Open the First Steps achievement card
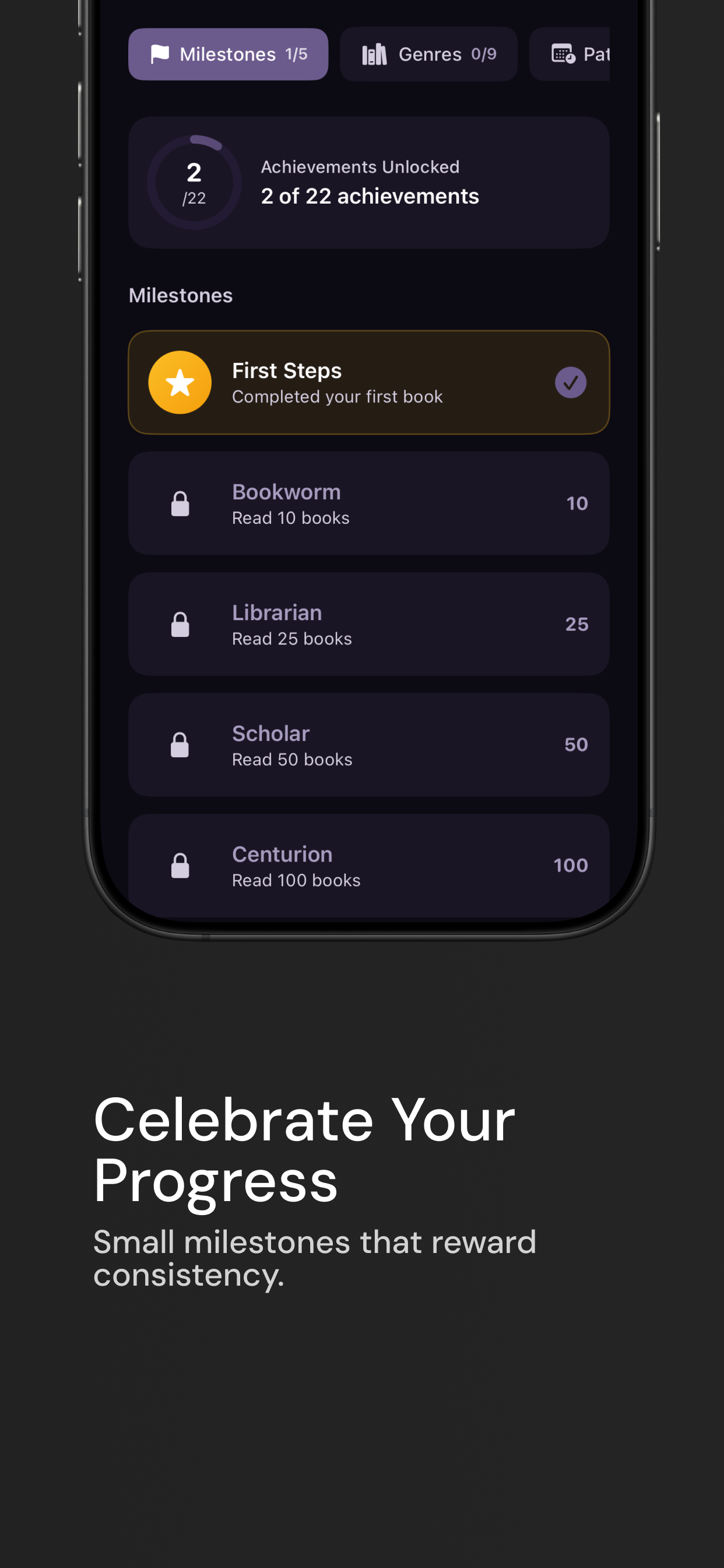 tap(368, 381)
